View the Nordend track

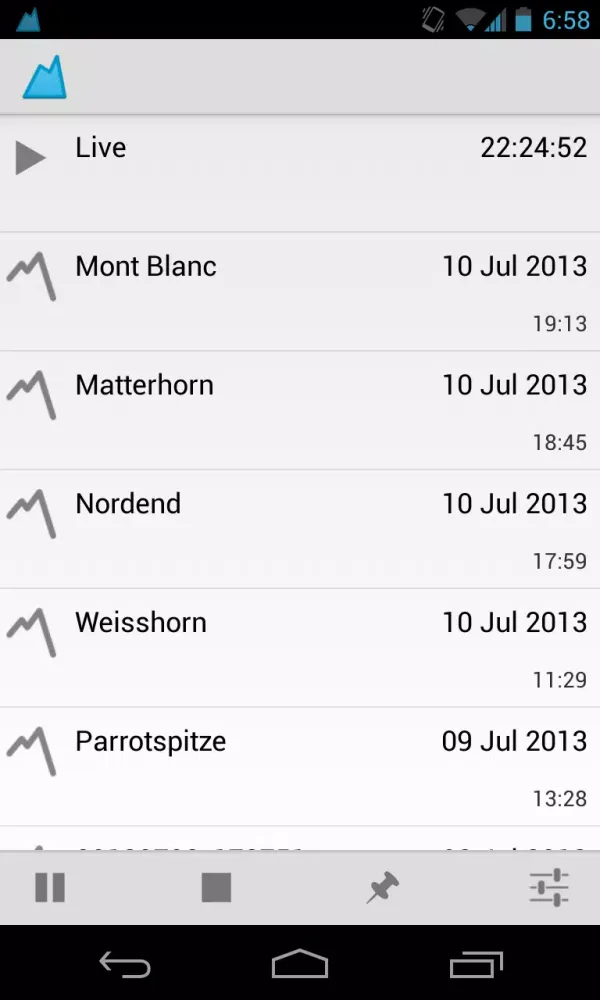tap(300, 530)
